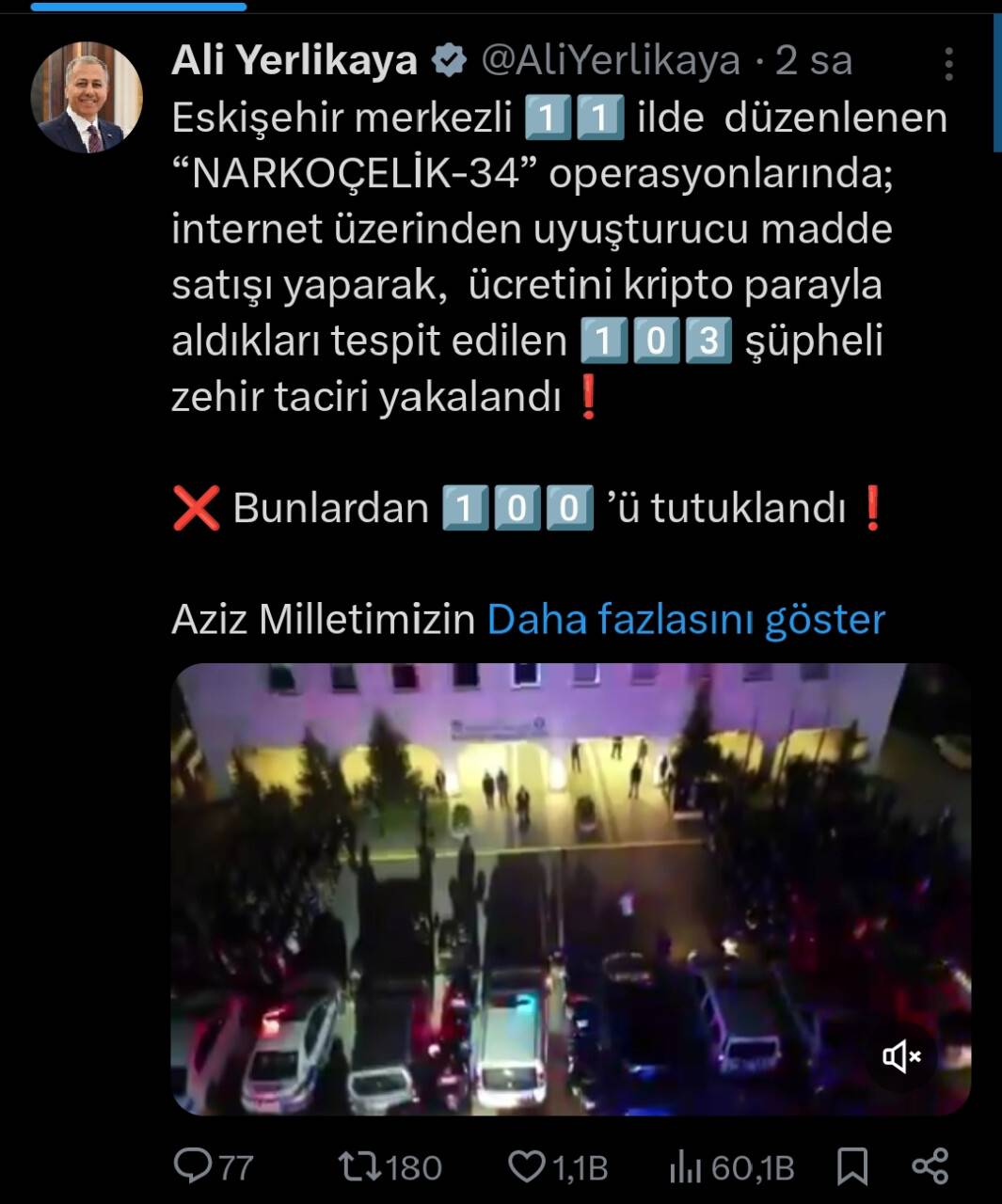
Task: Open the tweet's three-dot overflow menu
Action: (948, 64)
